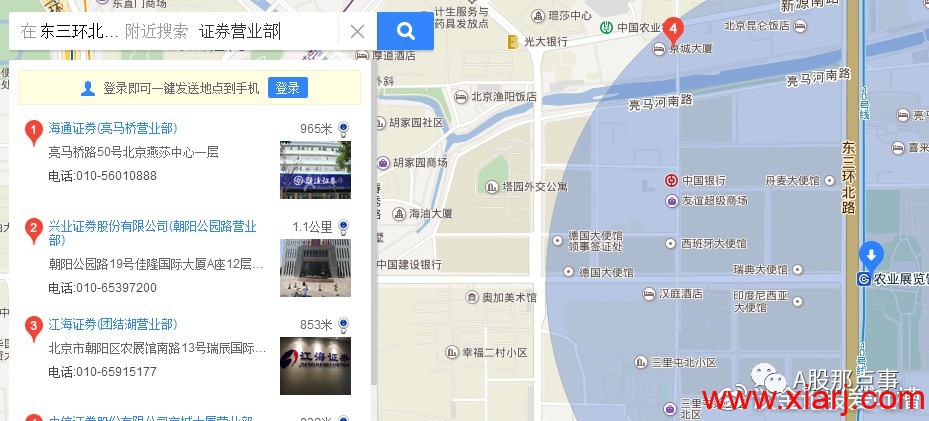Open result 江海证券(团结湖营业部)
Viewport: 929px width, 421px height.
pos(113,324)
